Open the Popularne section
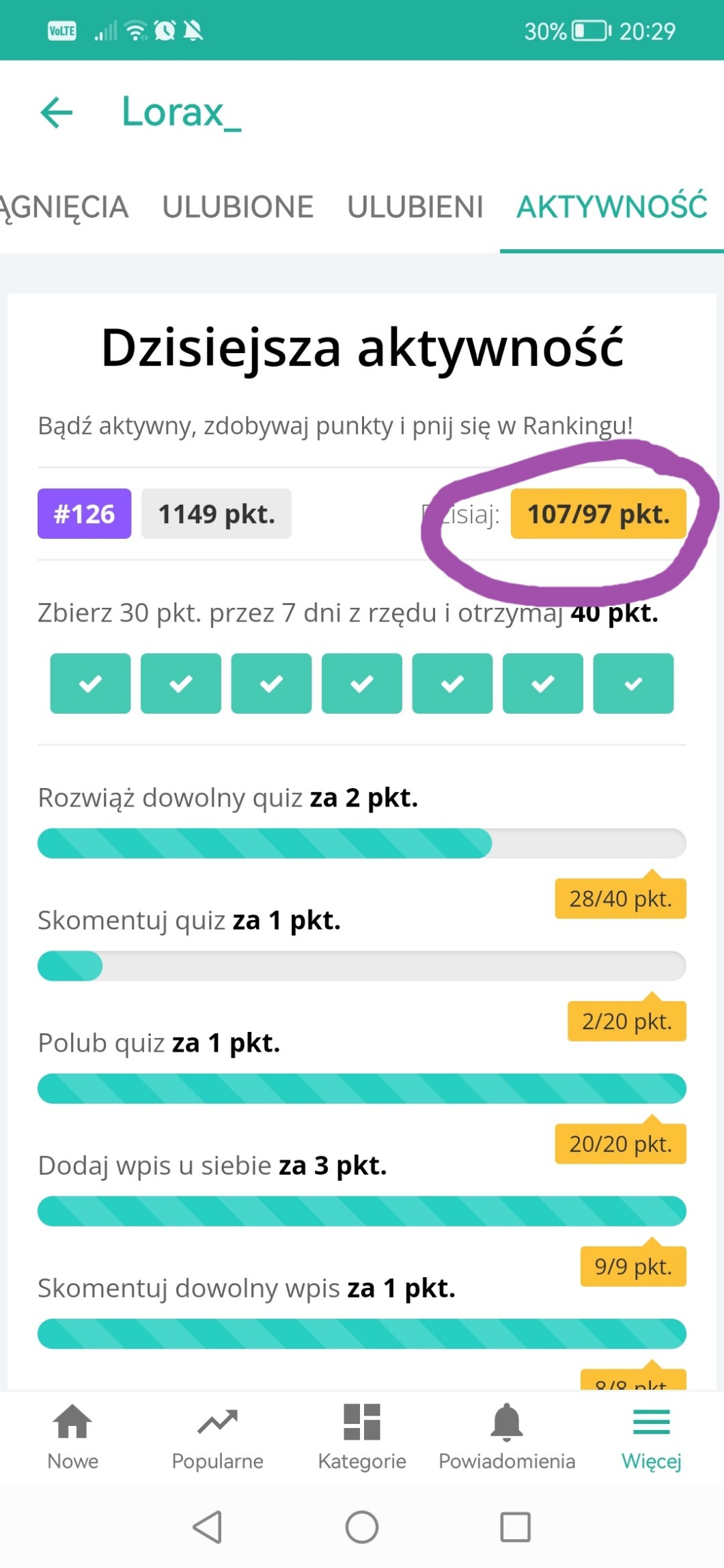 (x=217, y=1437)
